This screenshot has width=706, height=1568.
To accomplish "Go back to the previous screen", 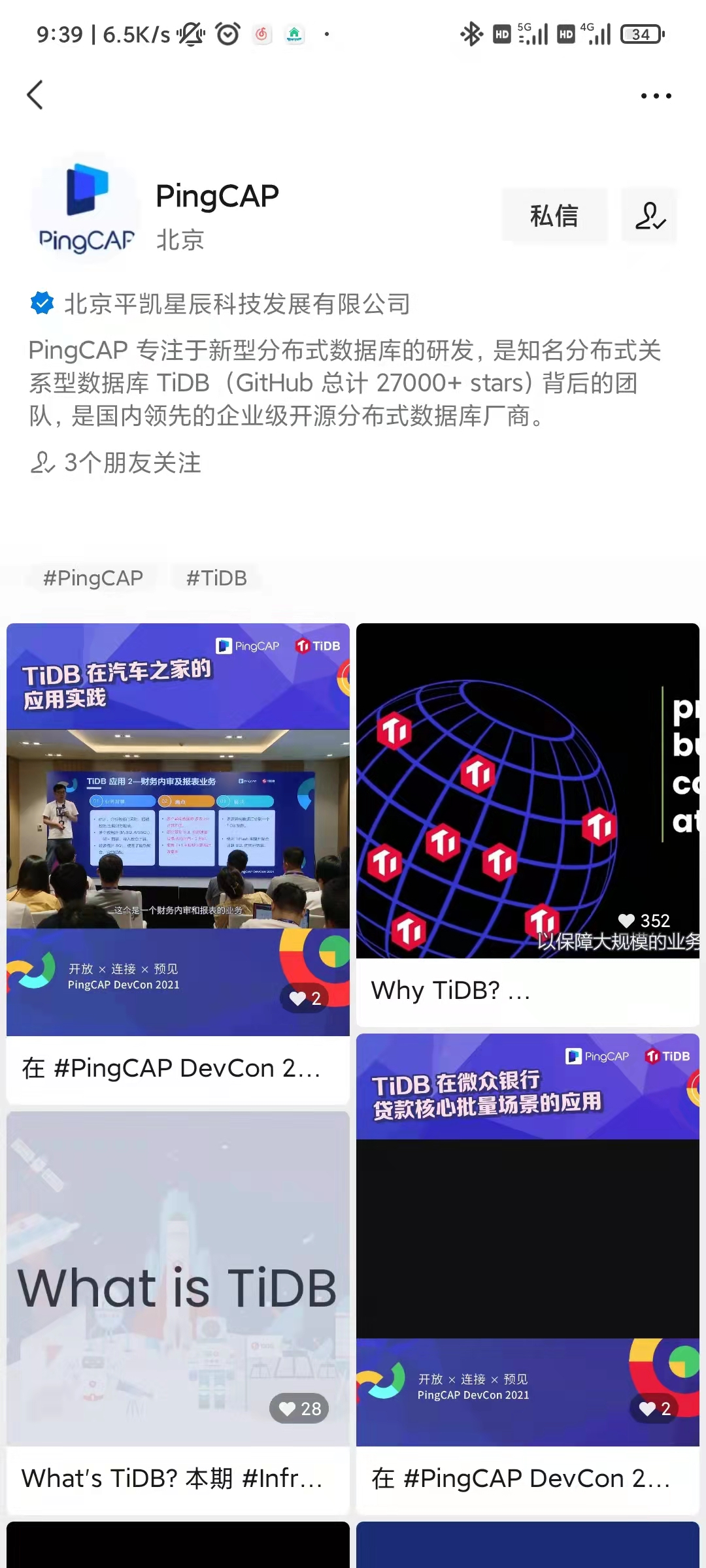I will (35, 95).
